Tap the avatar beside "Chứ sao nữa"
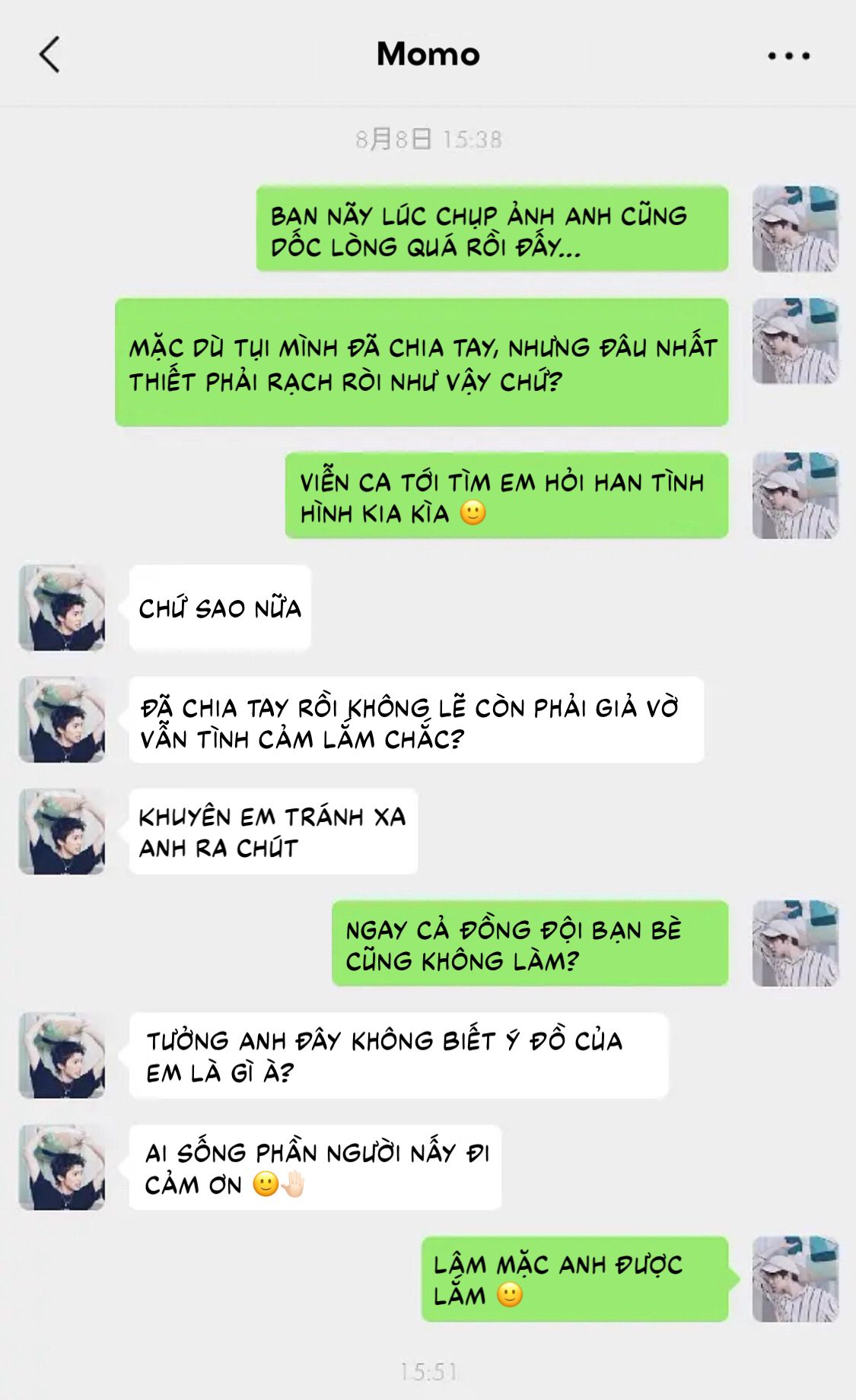 (x=62, y=608)
